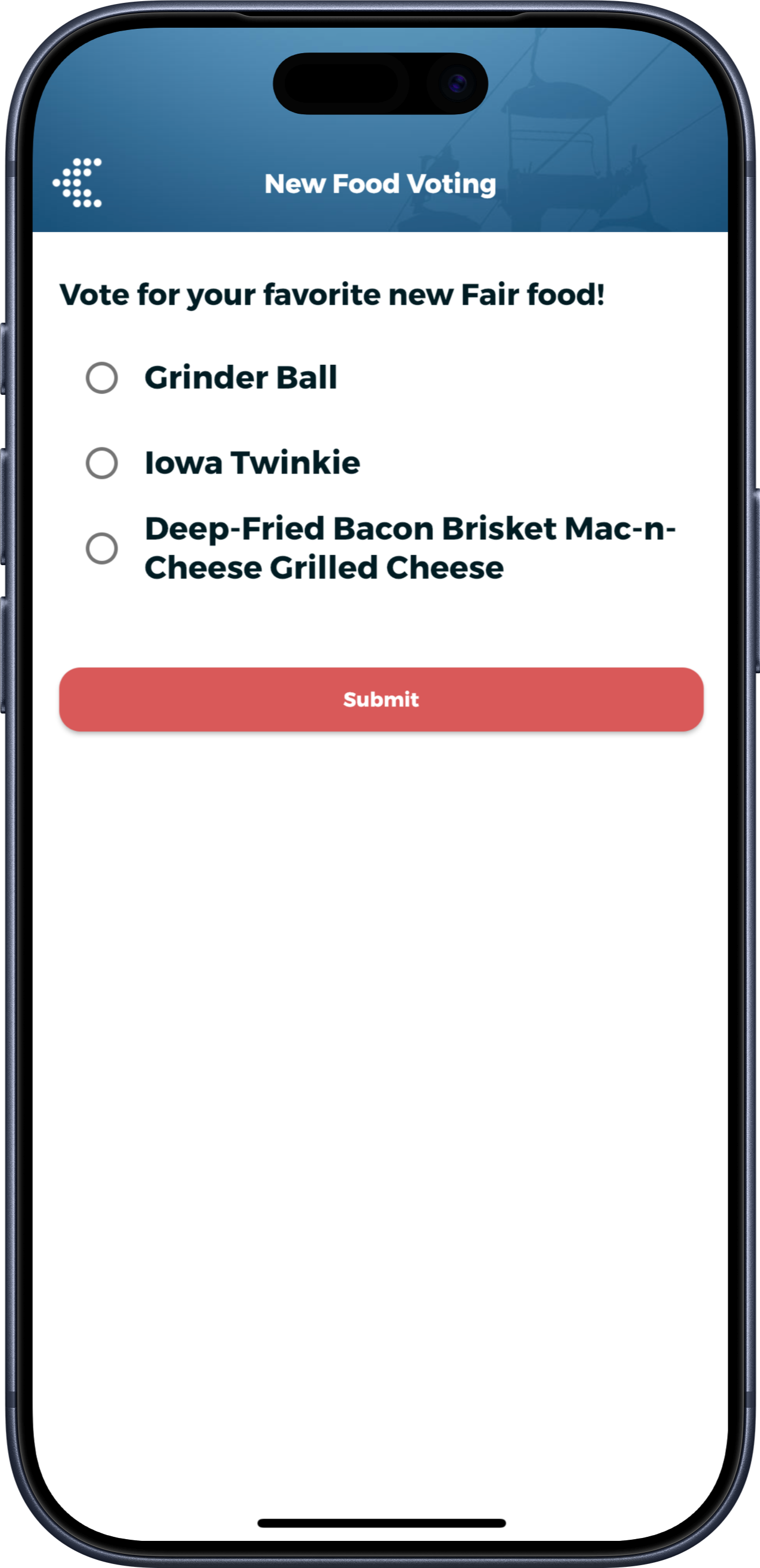Submit your favorite Fair food vote

[380, 700]
